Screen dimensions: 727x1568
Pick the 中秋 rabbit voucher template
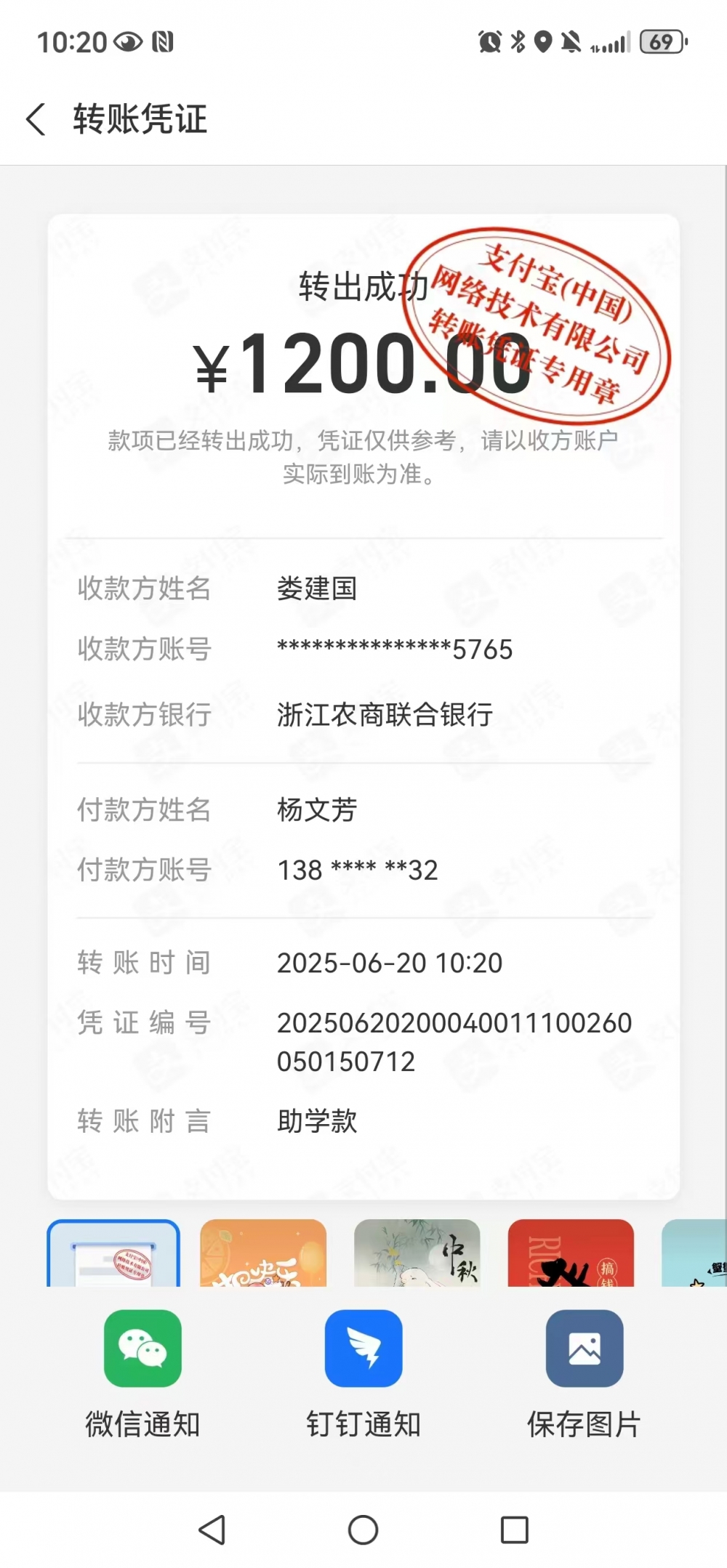point(417,1255)
